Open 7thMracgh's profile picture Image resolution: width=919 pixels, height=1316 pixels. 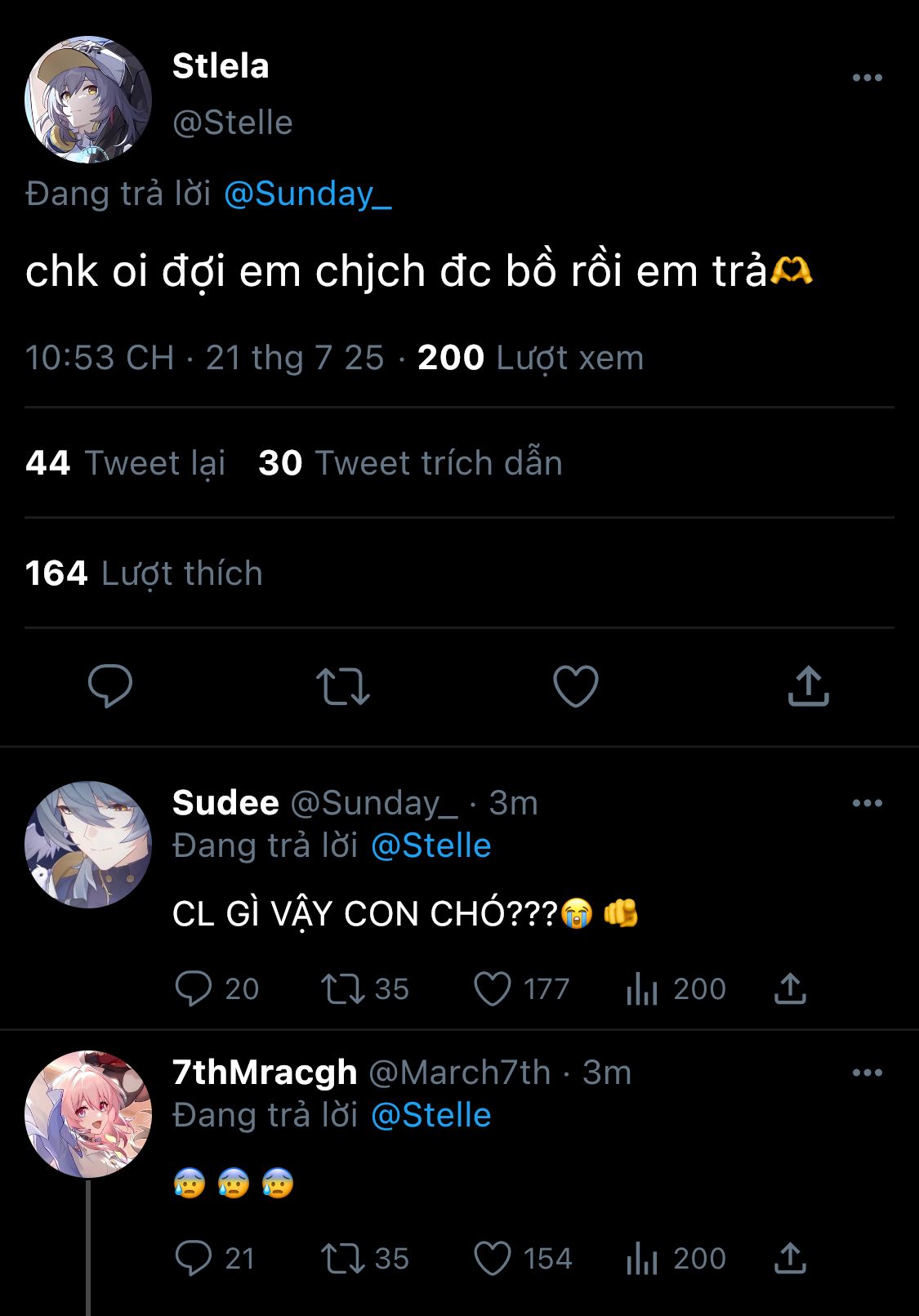(88, 1114)
